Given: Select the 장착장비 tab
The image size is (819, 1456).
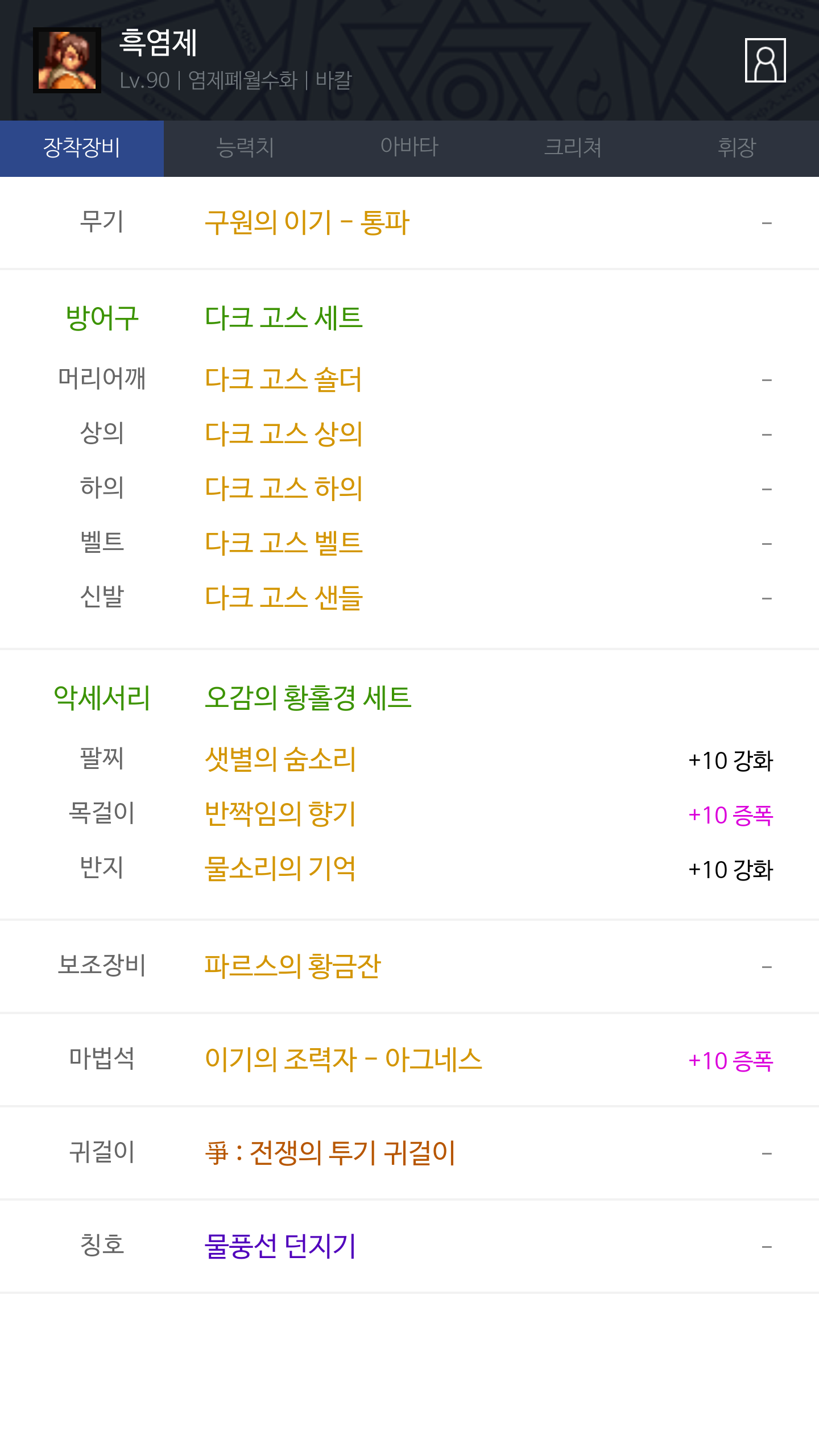Looking at the screenshot, I should (x=82, y=148).
